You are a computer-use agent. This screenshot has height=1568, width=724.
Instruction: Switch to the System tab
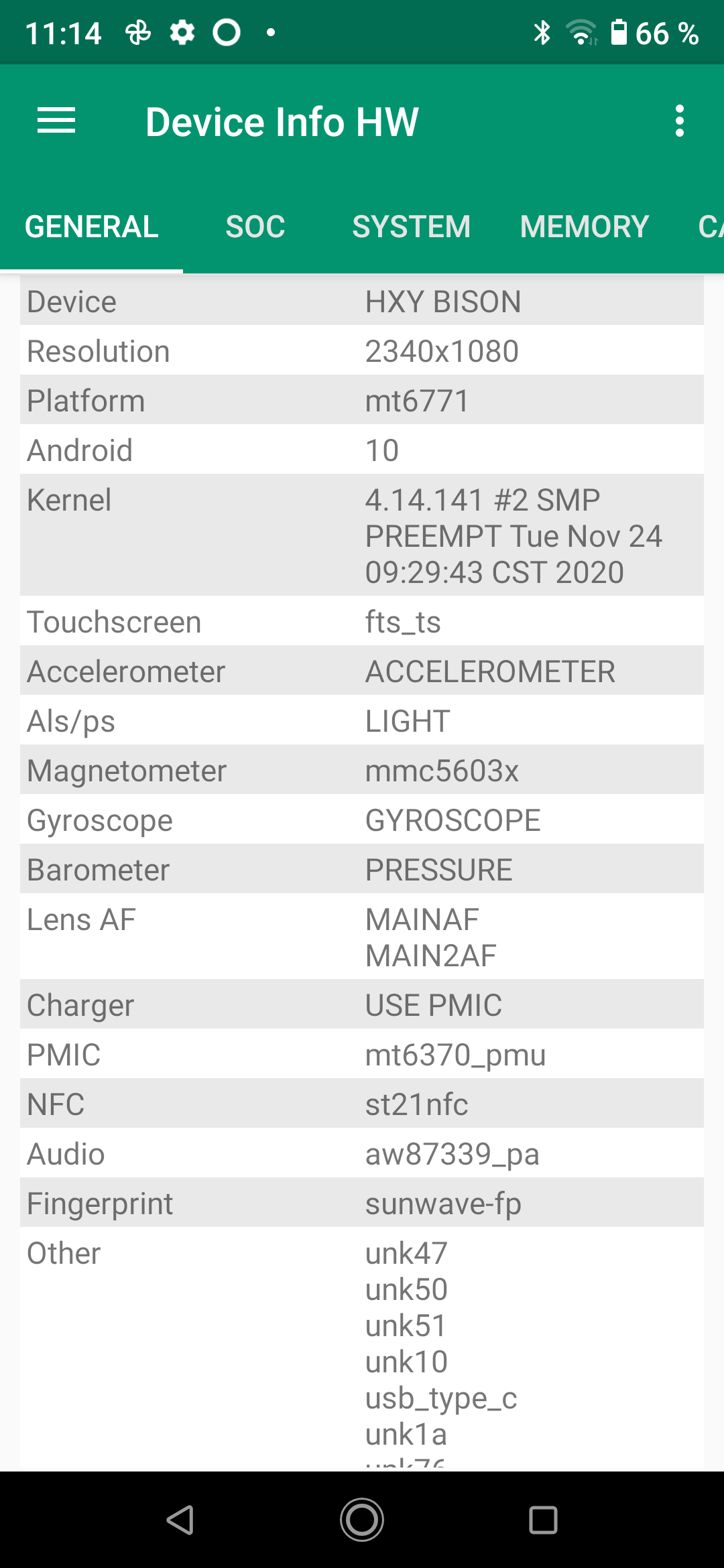411,227
